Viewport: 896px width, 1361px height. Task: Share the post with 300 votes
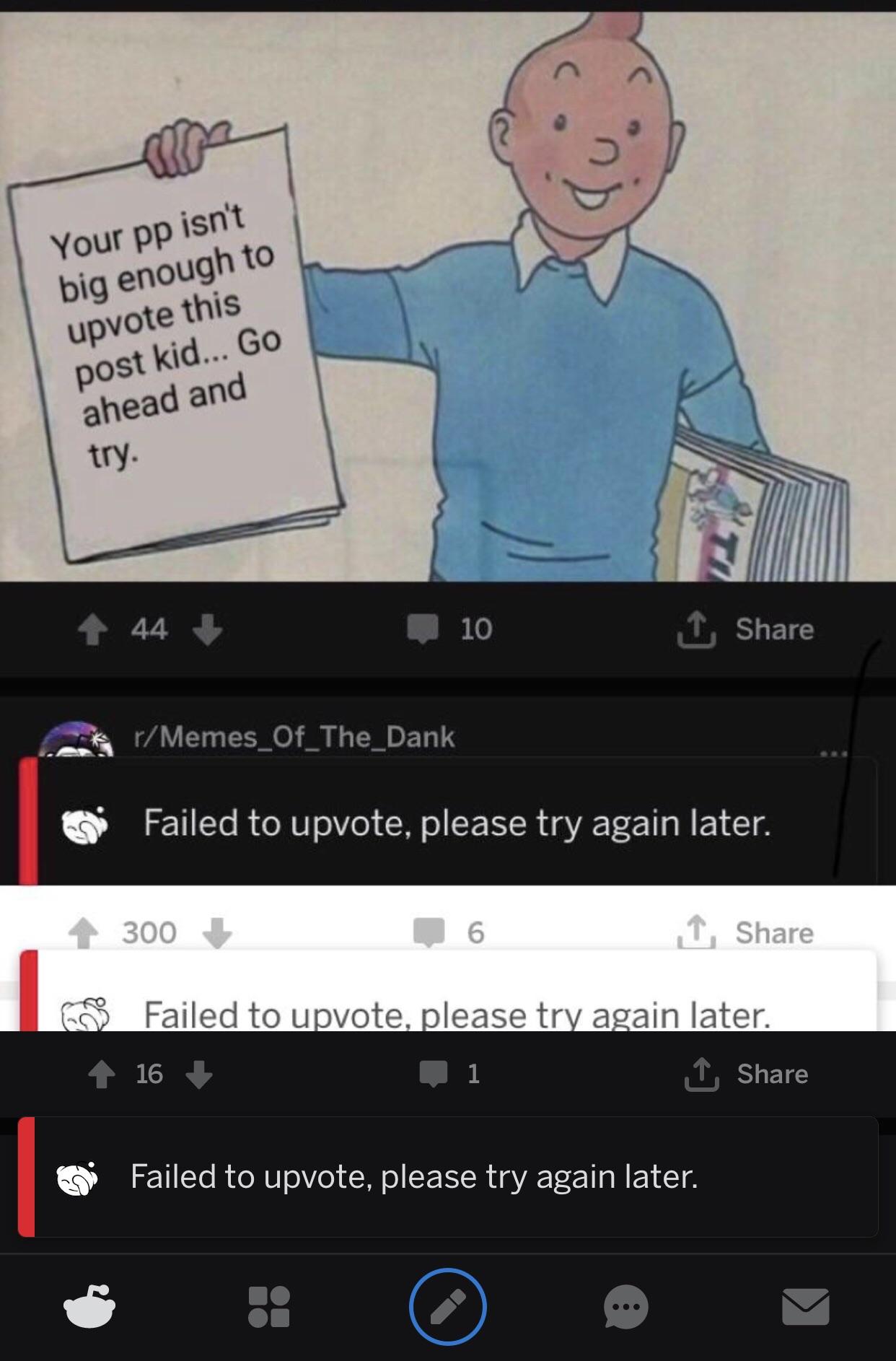746,932
